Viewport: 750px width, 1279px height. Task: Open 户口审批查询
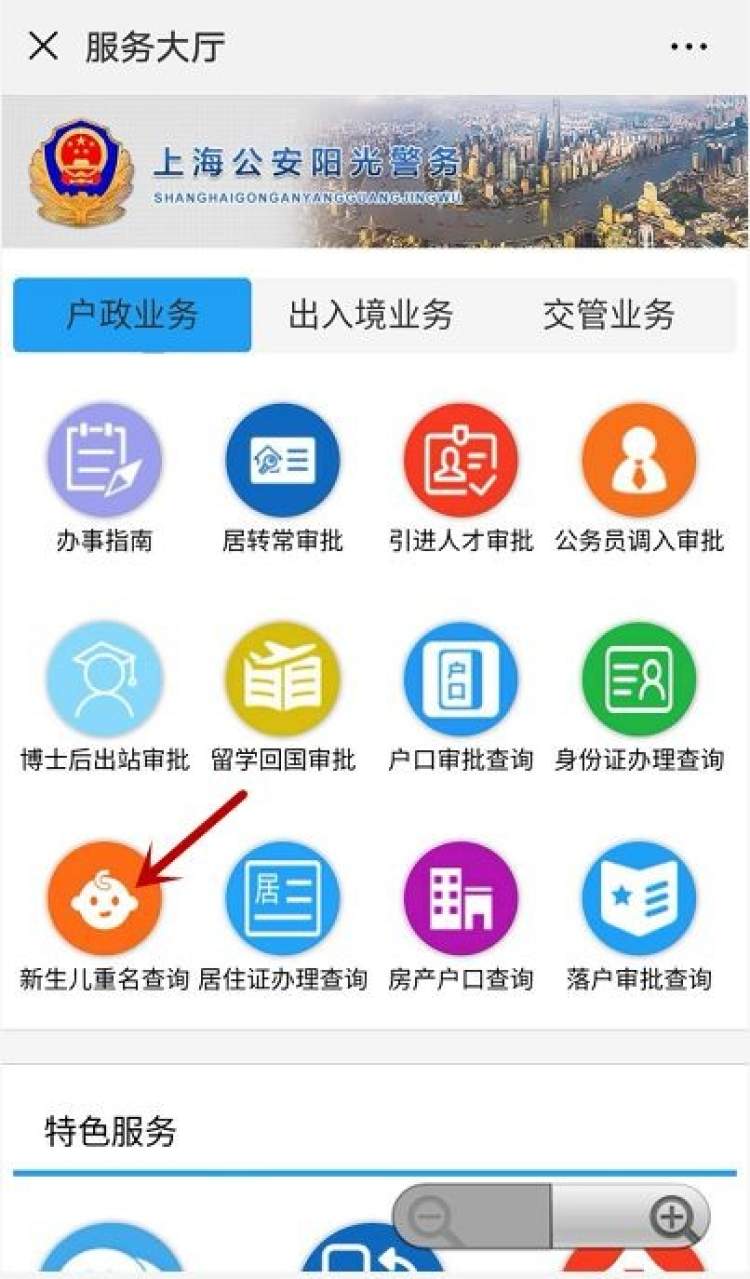click(x=461, y=680)
